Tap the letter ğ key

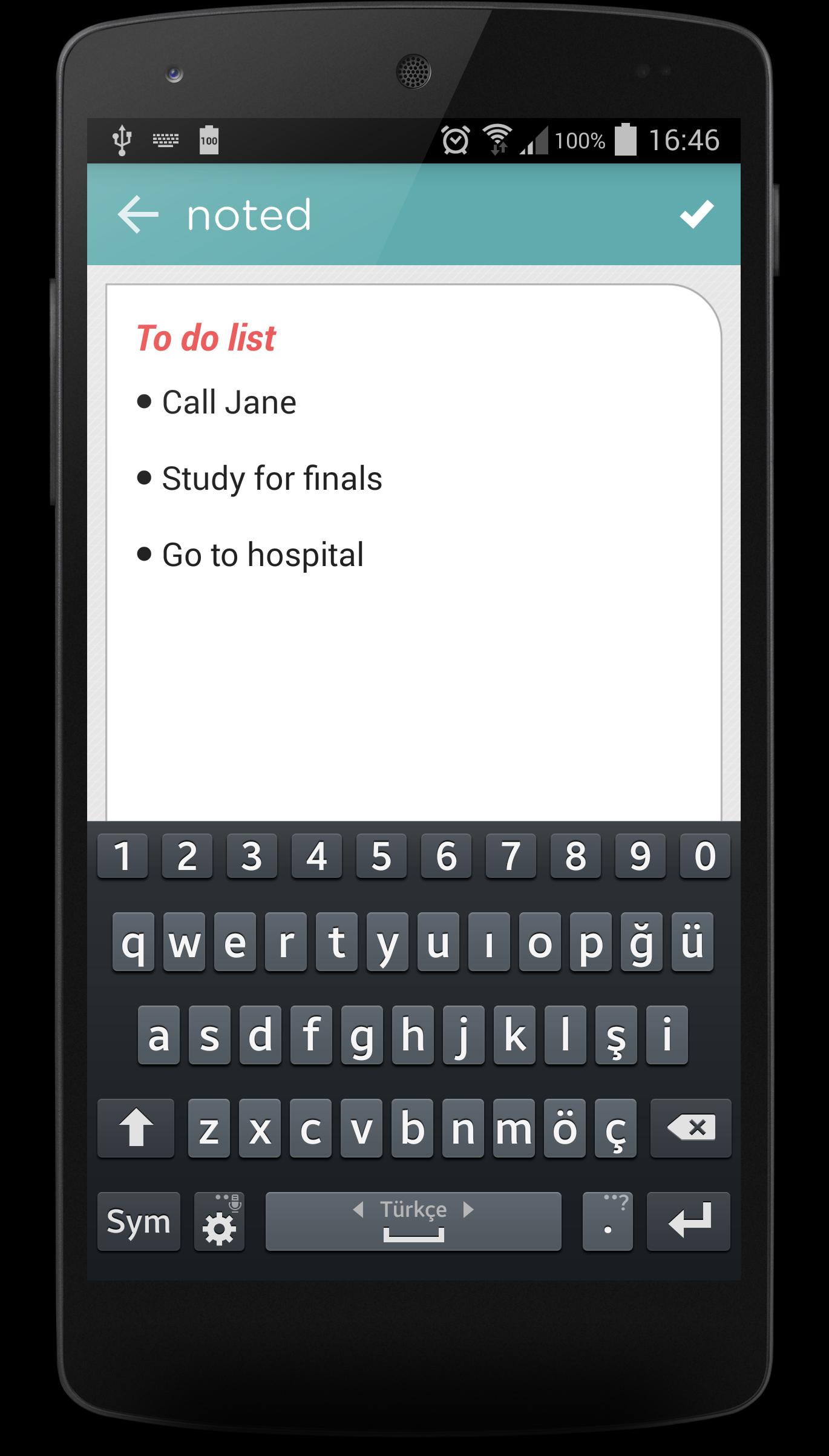(x=641, y=942)
